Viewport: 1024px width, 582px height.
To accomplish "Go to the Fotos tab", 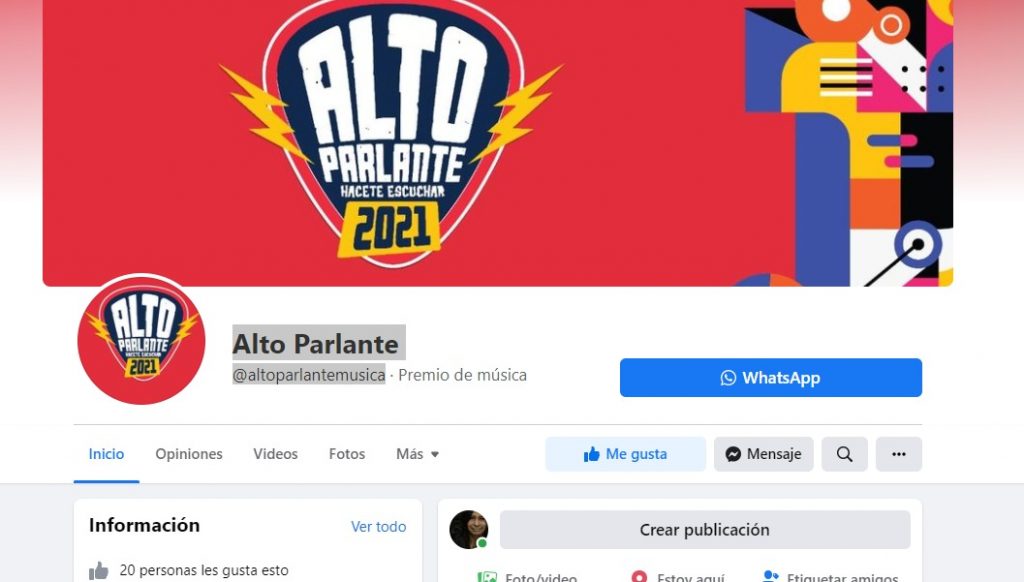I will [x=347, y=454].
